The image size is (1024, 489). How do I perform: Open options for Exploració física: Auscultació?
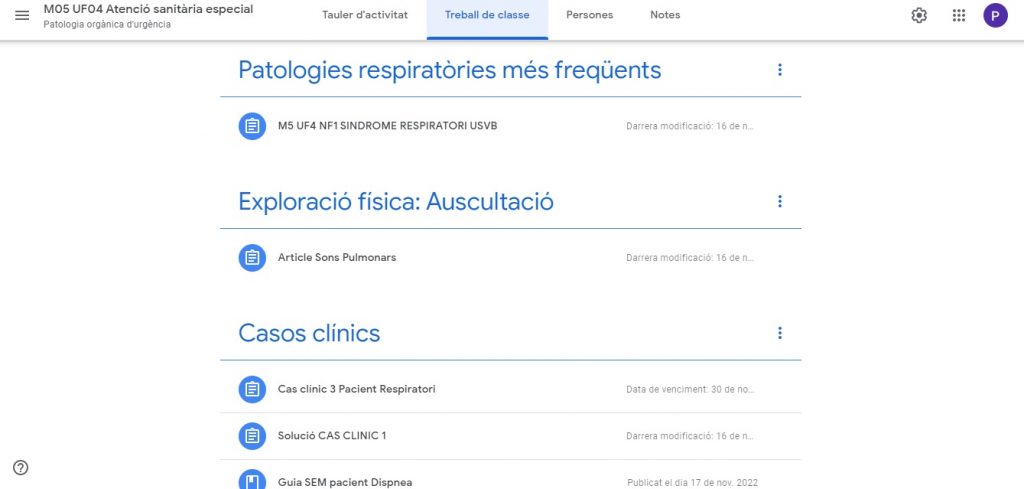tap(780, 201)
